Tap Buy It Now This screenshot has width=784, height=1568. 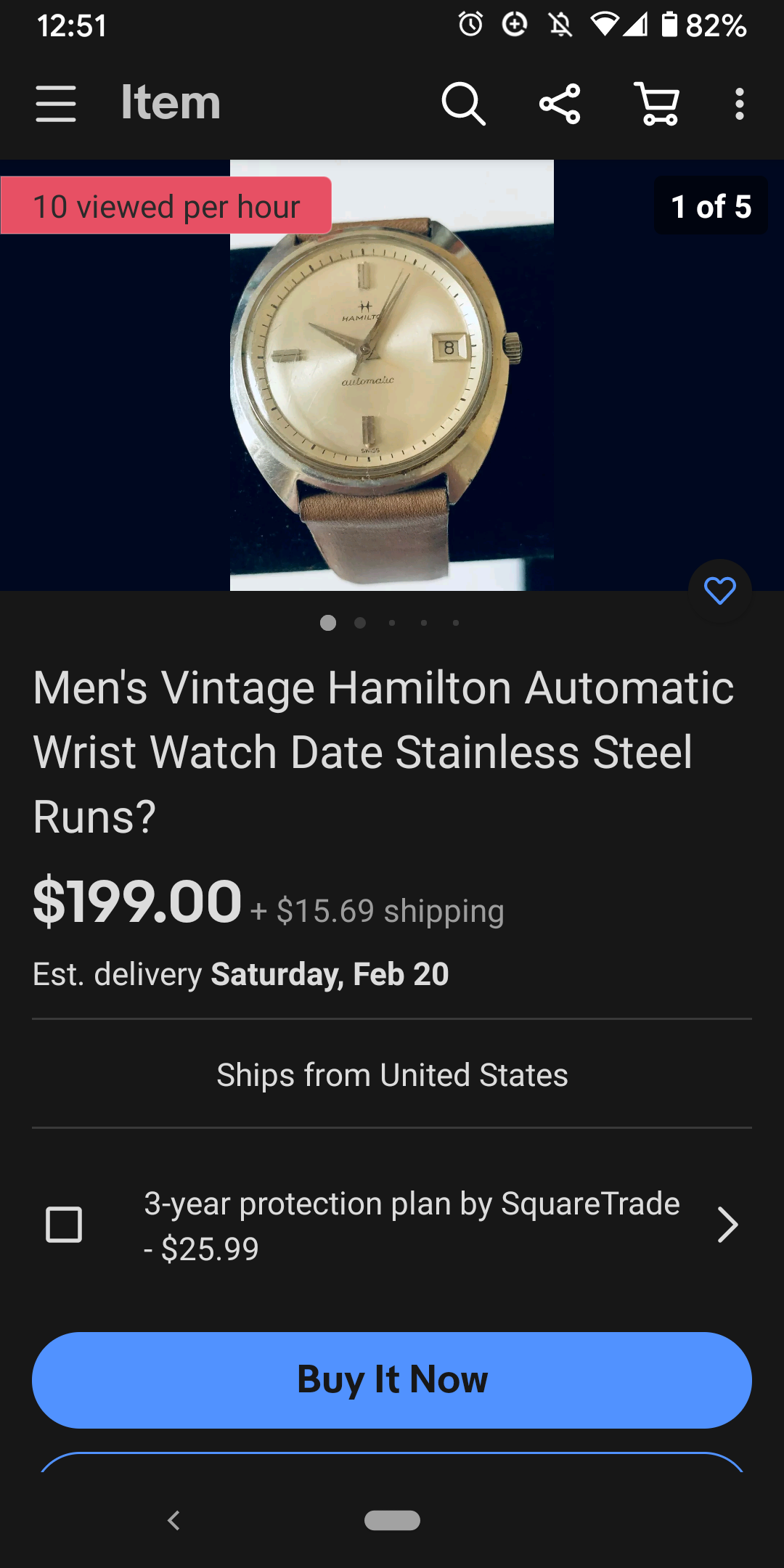tap(392, 1380)
